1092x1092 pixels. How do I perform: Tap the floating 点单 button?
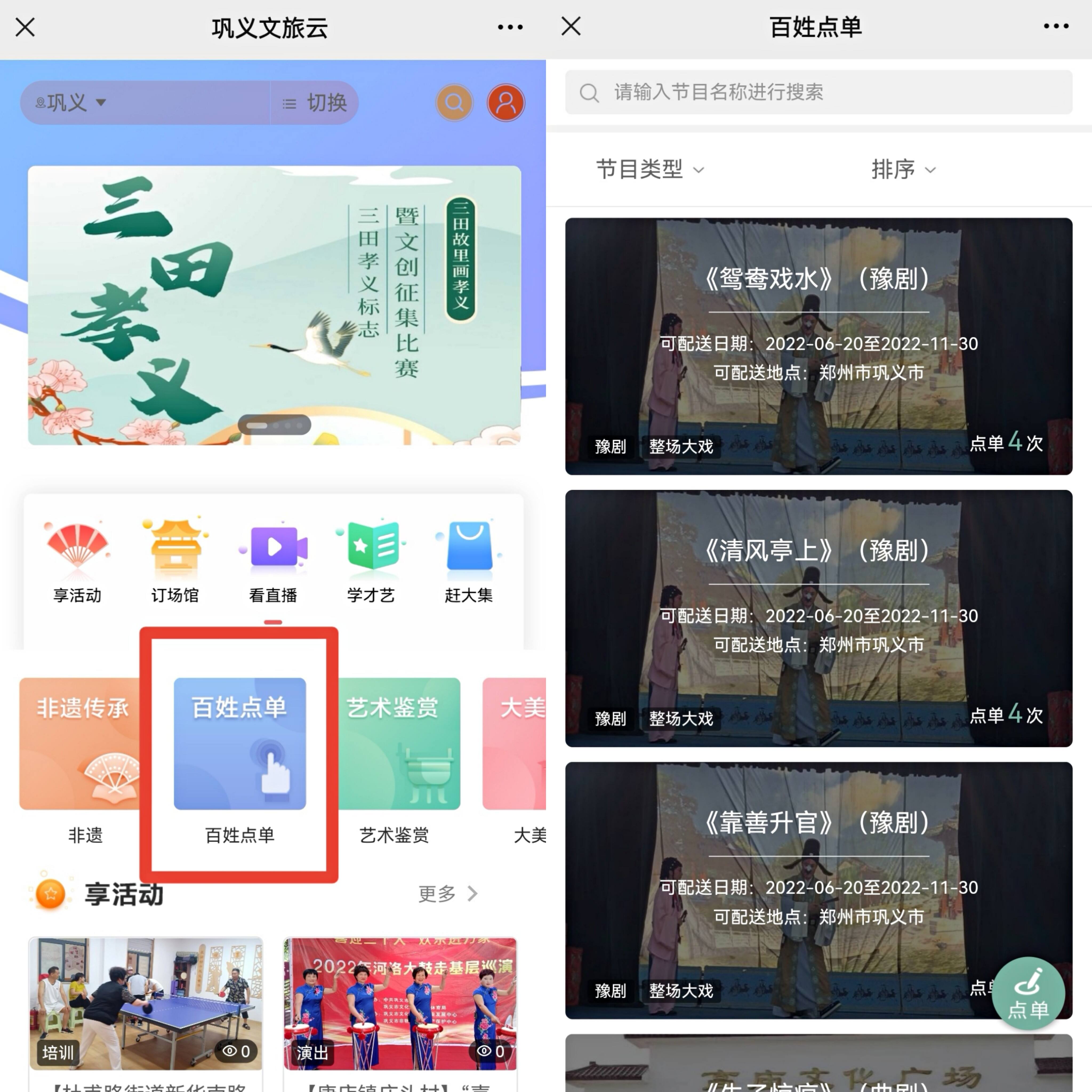tap(1028, 993)
